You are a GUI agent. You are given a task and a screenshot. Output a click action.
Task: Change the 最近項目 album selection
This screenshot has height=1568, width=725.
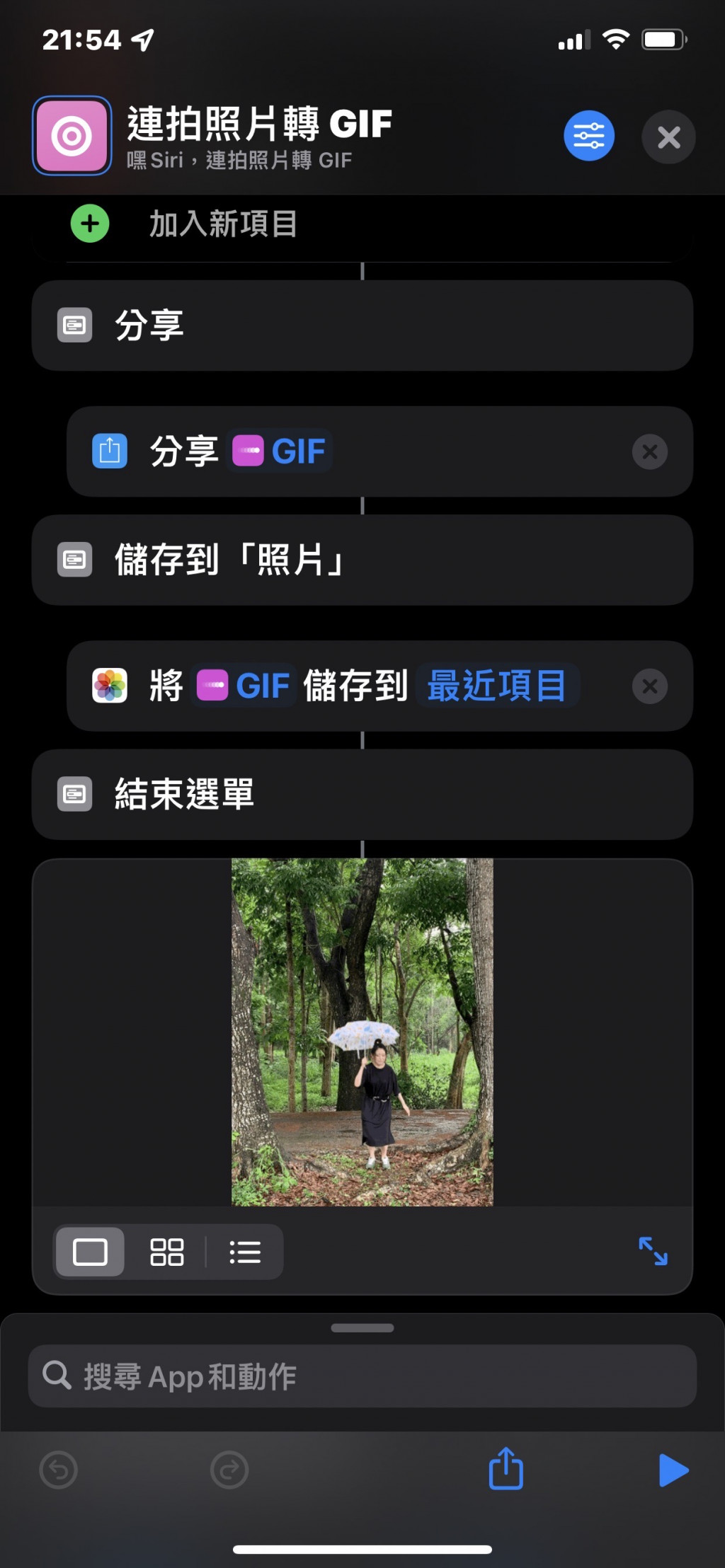click(496, 686)
